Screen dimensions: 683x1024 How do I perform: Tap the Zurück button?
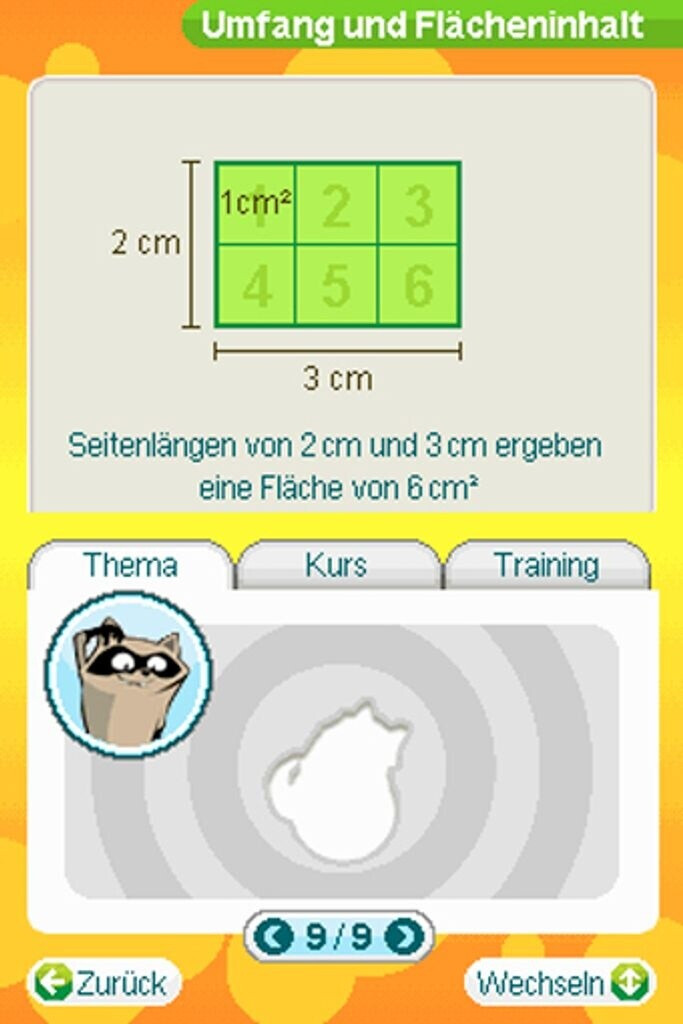[x=104, y=982]
